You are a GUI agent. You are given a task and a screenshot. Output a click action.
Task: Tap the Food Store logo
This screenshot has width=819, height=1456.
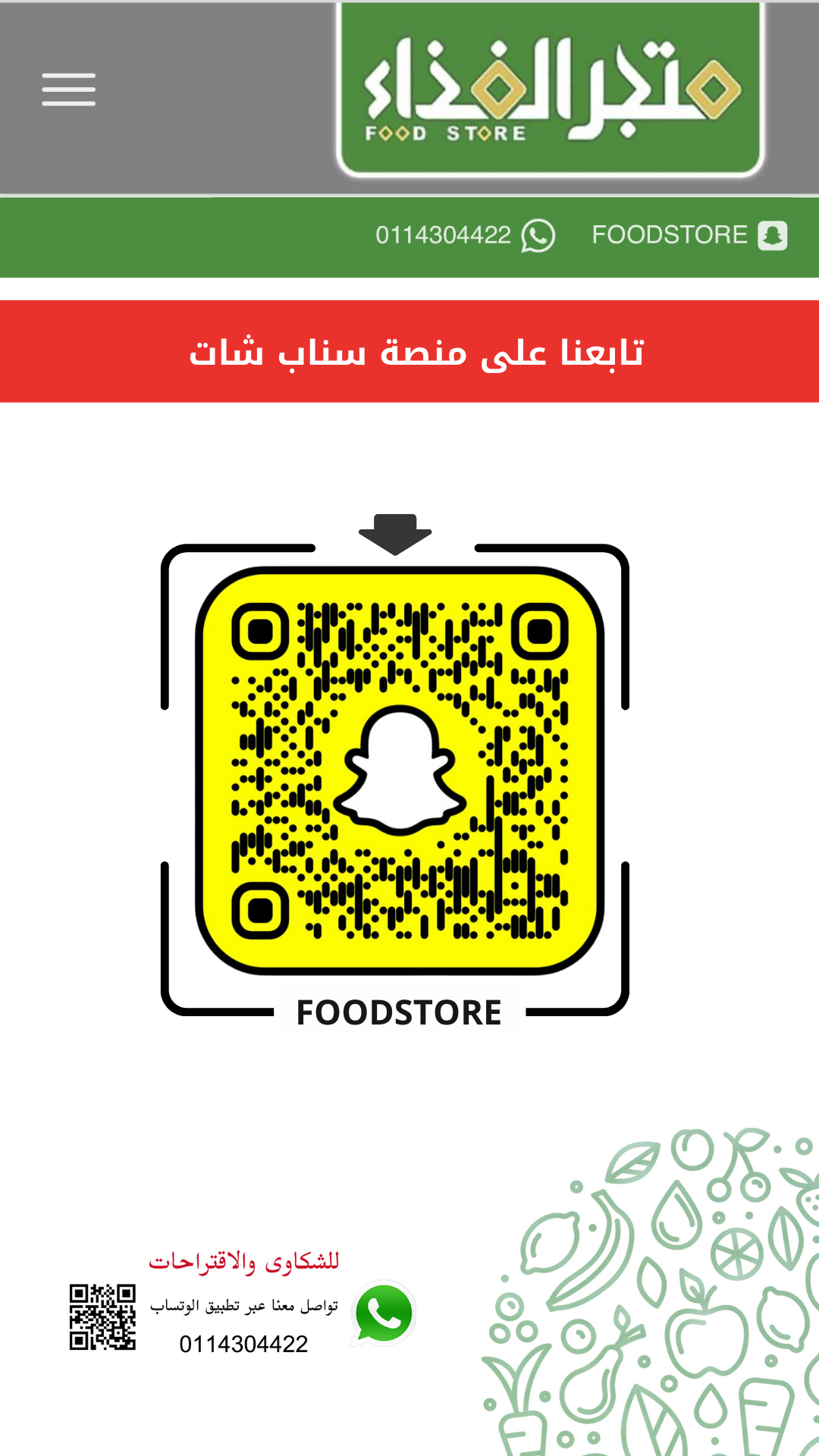coord(551,89)
